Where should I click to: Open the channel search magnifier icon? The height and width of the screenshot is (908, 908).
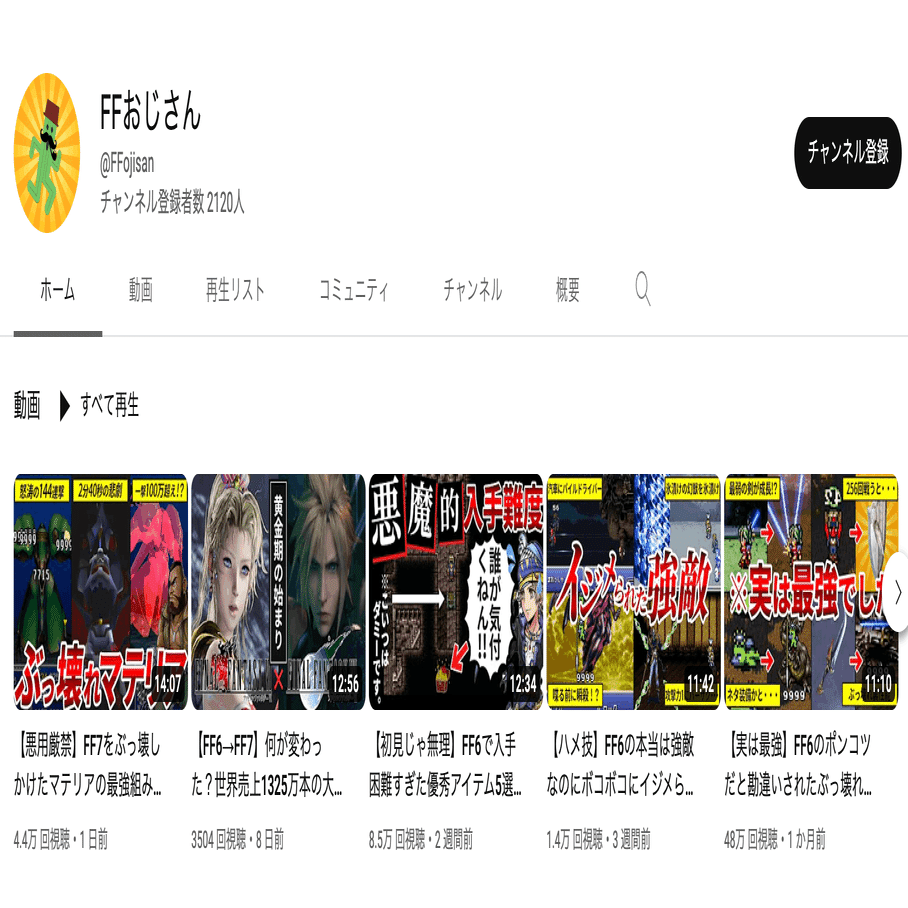tap(642, 290)
